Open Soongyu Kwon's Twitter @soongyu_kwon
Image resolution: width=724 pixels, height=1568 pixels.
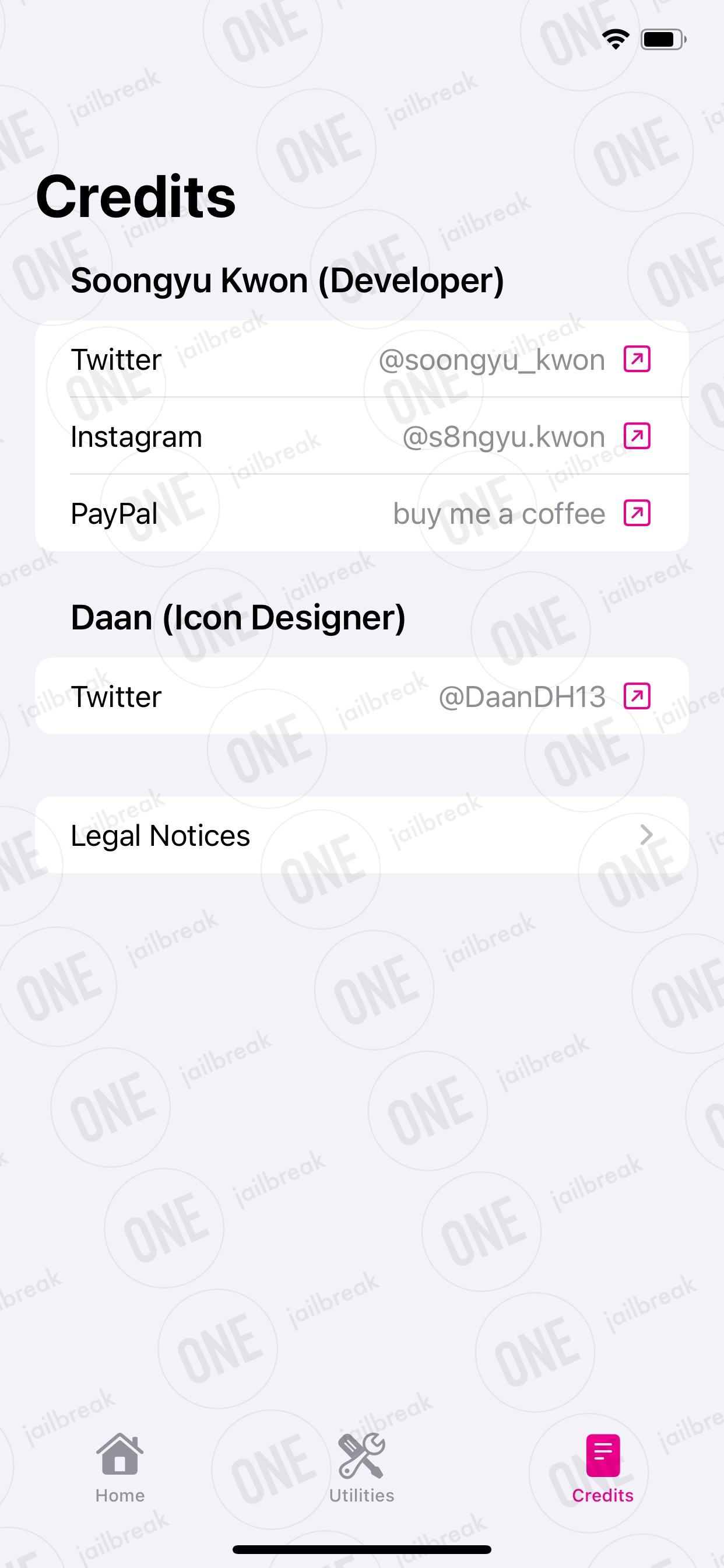[362, 359]
